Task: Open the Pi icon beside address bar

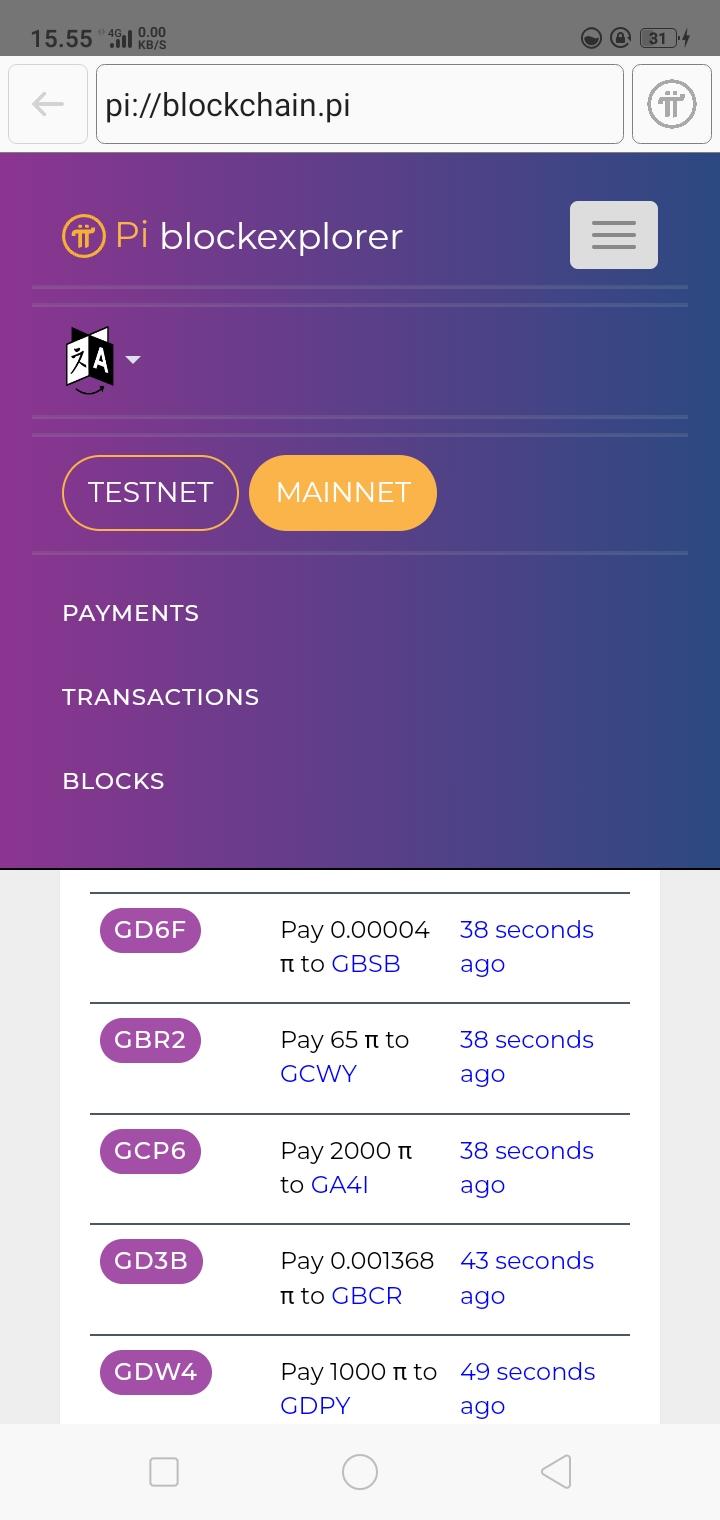Action: (x=671, y=104)
